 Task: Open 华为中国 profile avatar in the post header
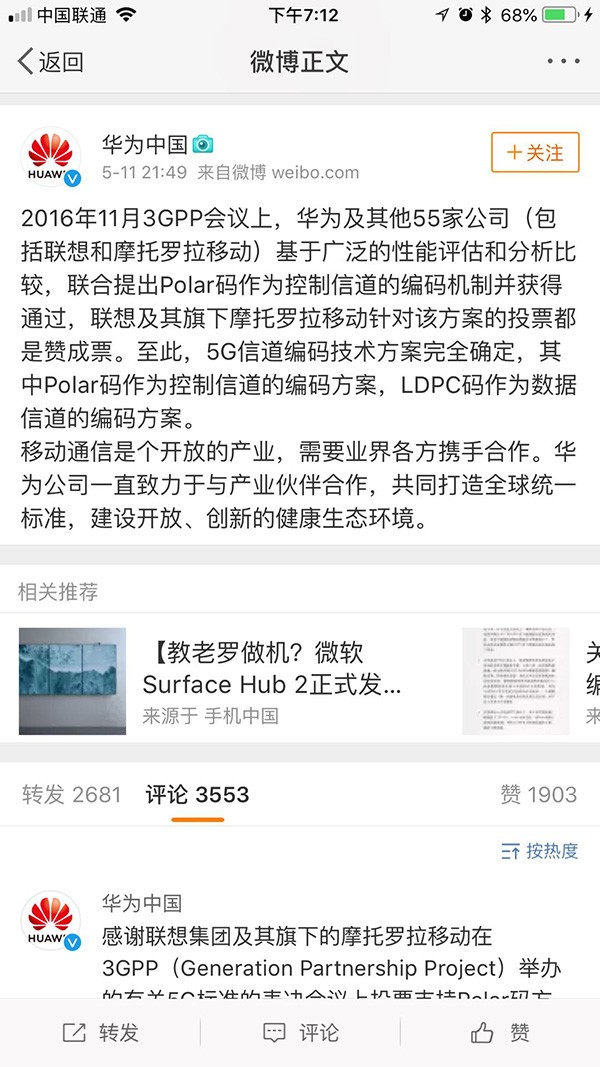click(x=52, y=158)
